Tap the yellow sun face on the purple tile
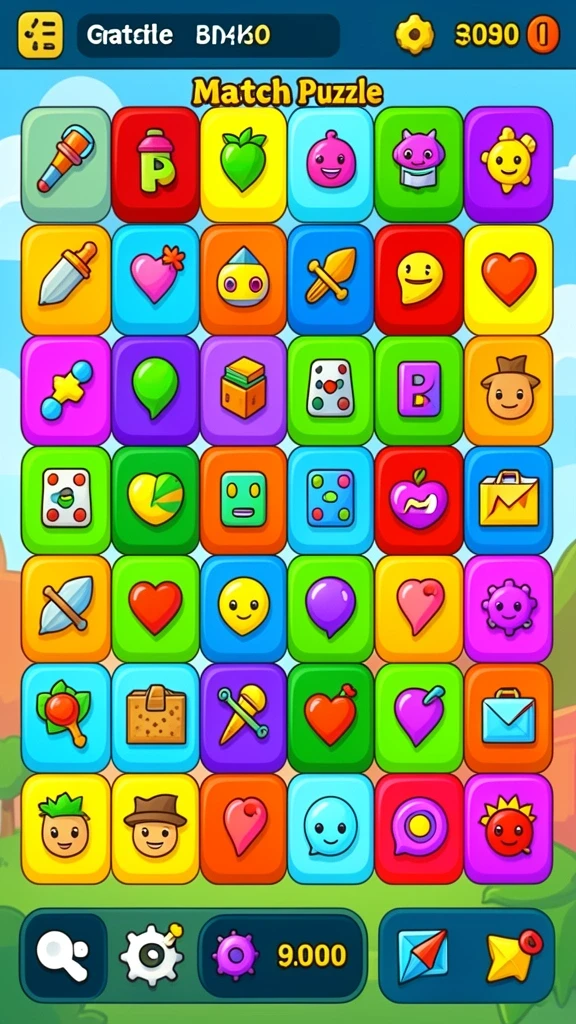The height and width of the screenshot is (1024, 576). point(508,165)
